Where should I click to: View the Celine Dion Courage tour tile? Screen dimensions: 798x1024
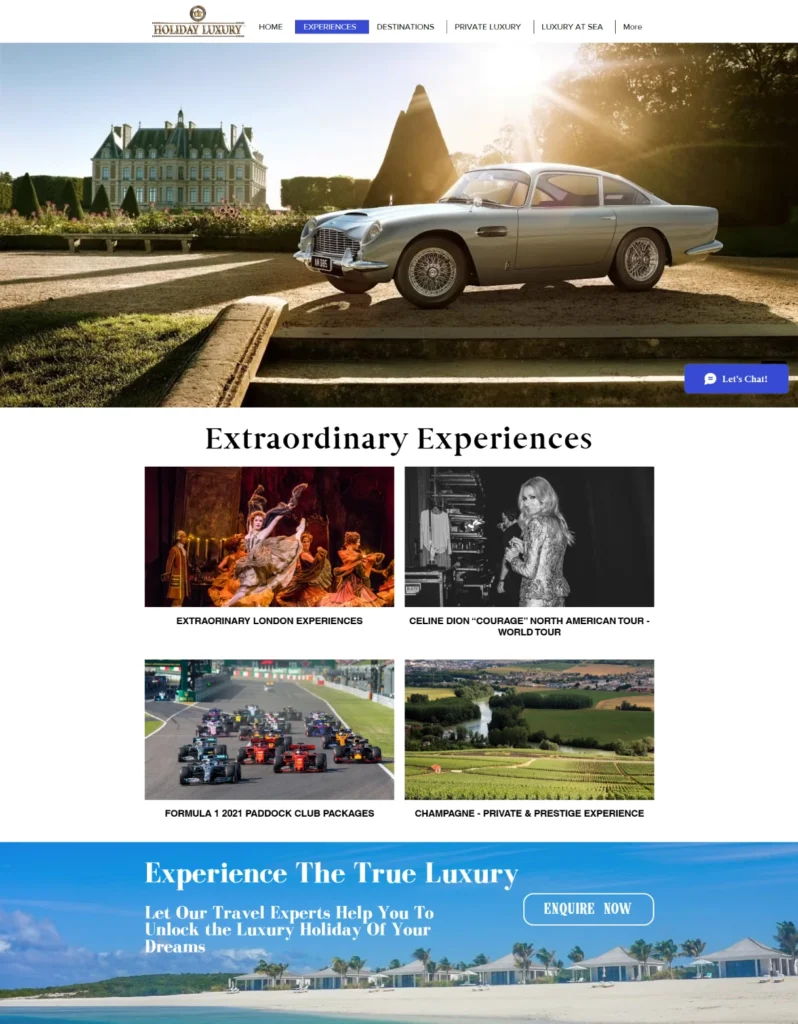point(529,537)
